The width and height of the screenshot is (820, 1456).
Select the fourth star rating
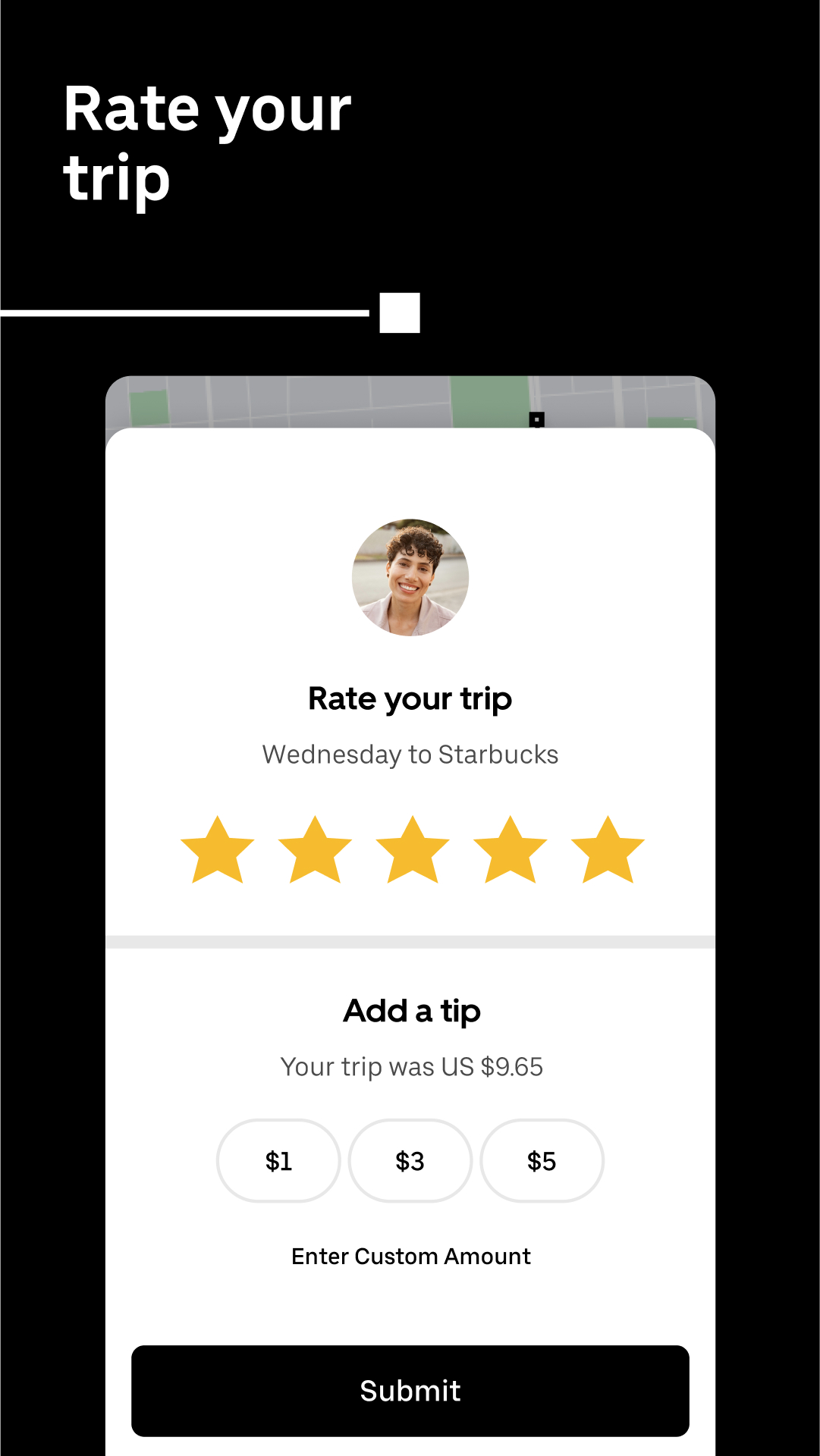[507, 851]
